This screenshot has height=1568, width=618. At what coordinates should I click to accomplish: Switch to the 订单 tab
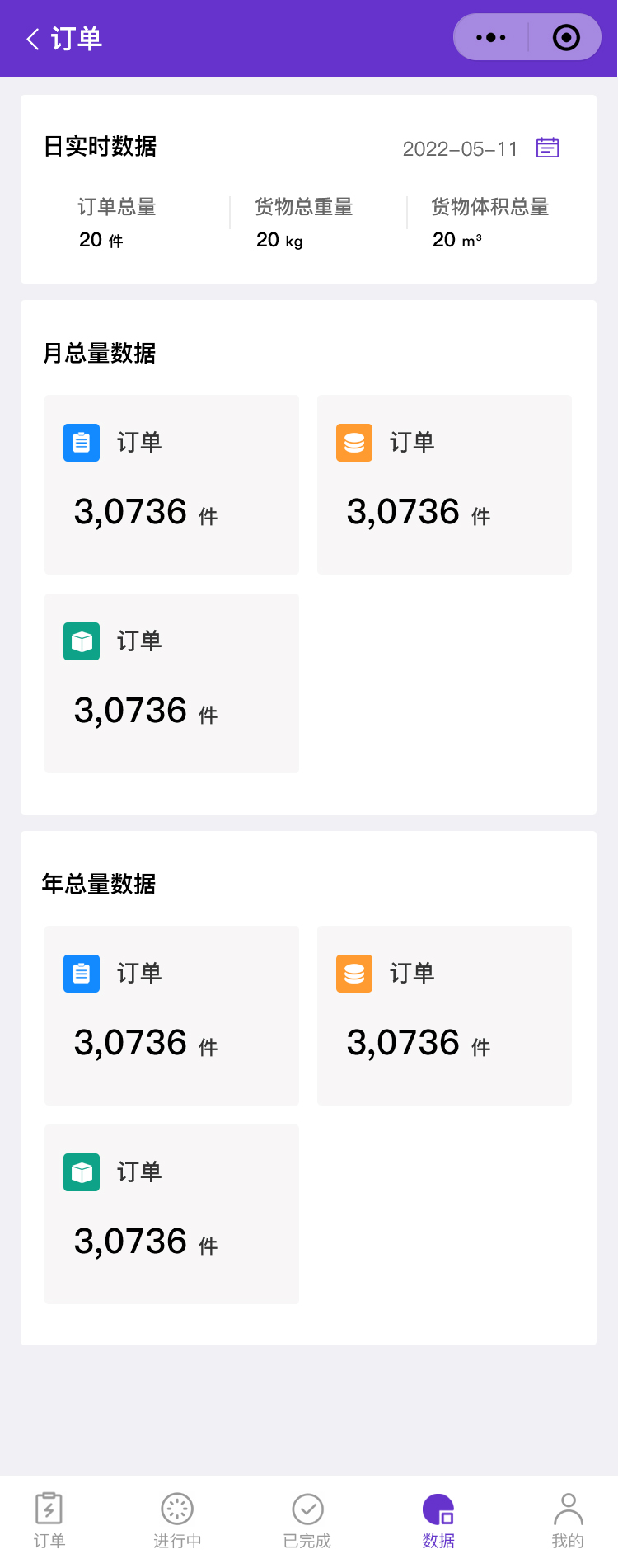tap(49, 1519)
